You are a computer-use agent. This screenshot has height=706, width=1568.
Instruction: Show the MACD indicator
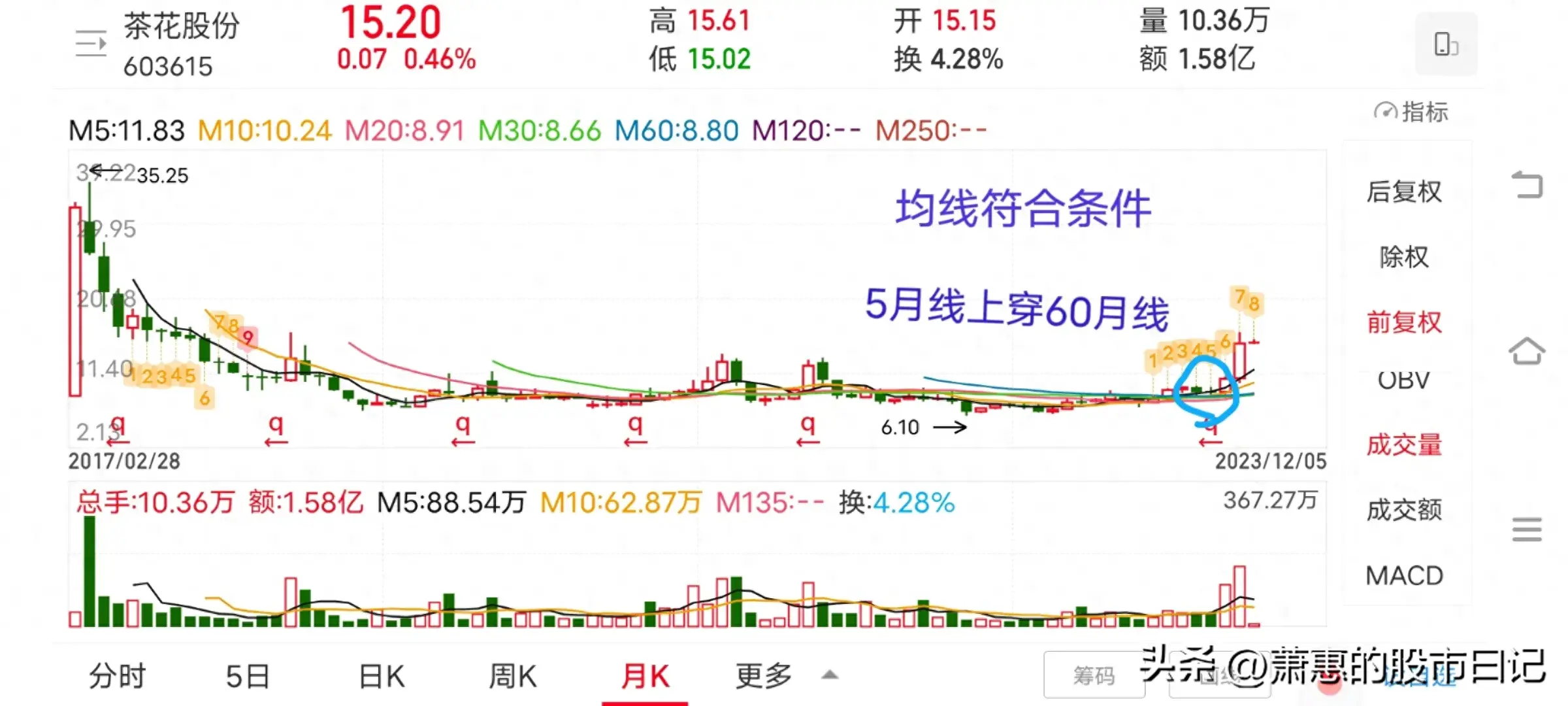1404,575
